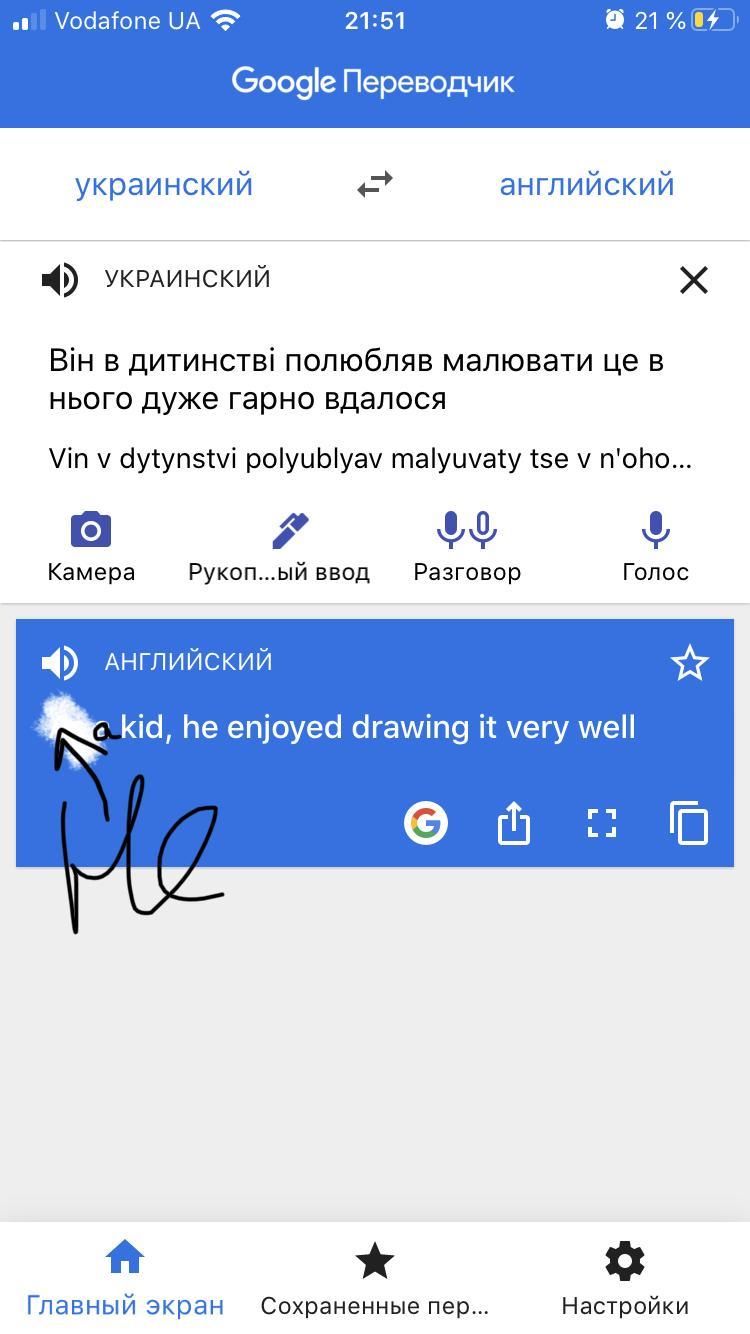Show the translation in full screen
Screen dimensions: 750x1334
601,823
